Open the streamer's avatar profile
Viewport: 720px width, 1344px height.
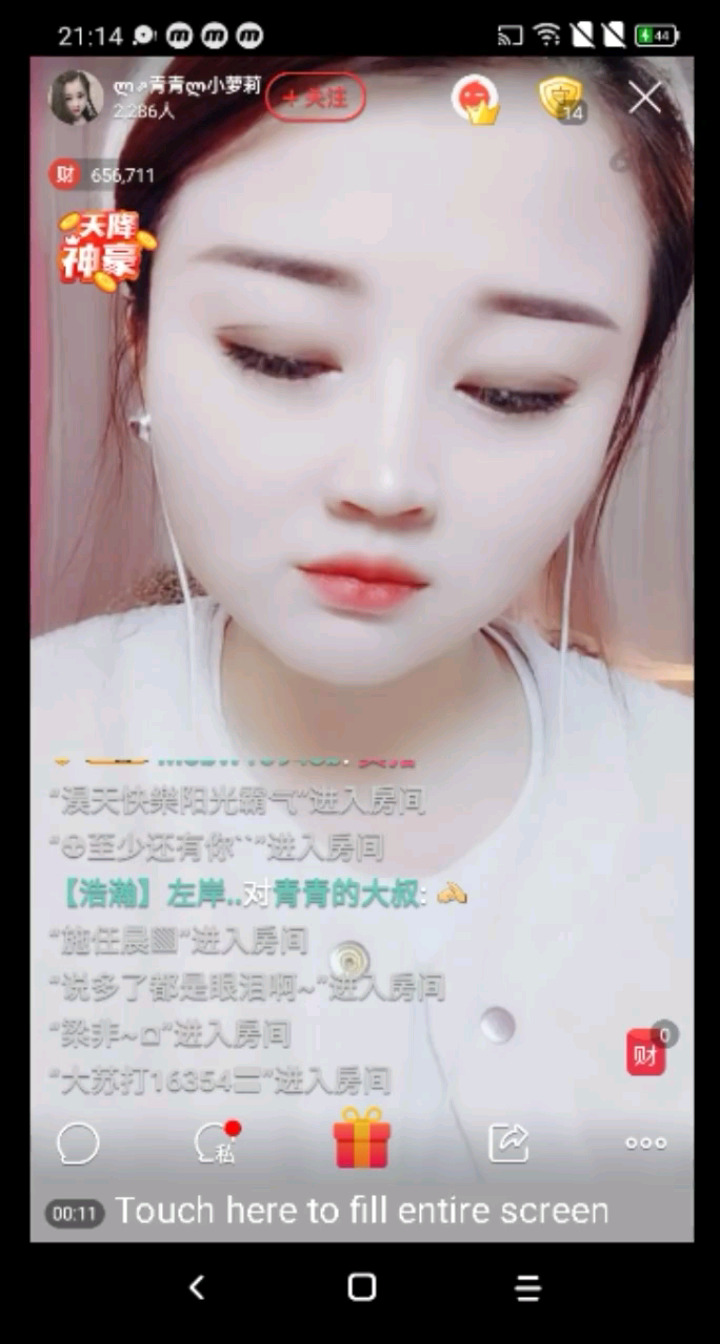tap(76, 97)
